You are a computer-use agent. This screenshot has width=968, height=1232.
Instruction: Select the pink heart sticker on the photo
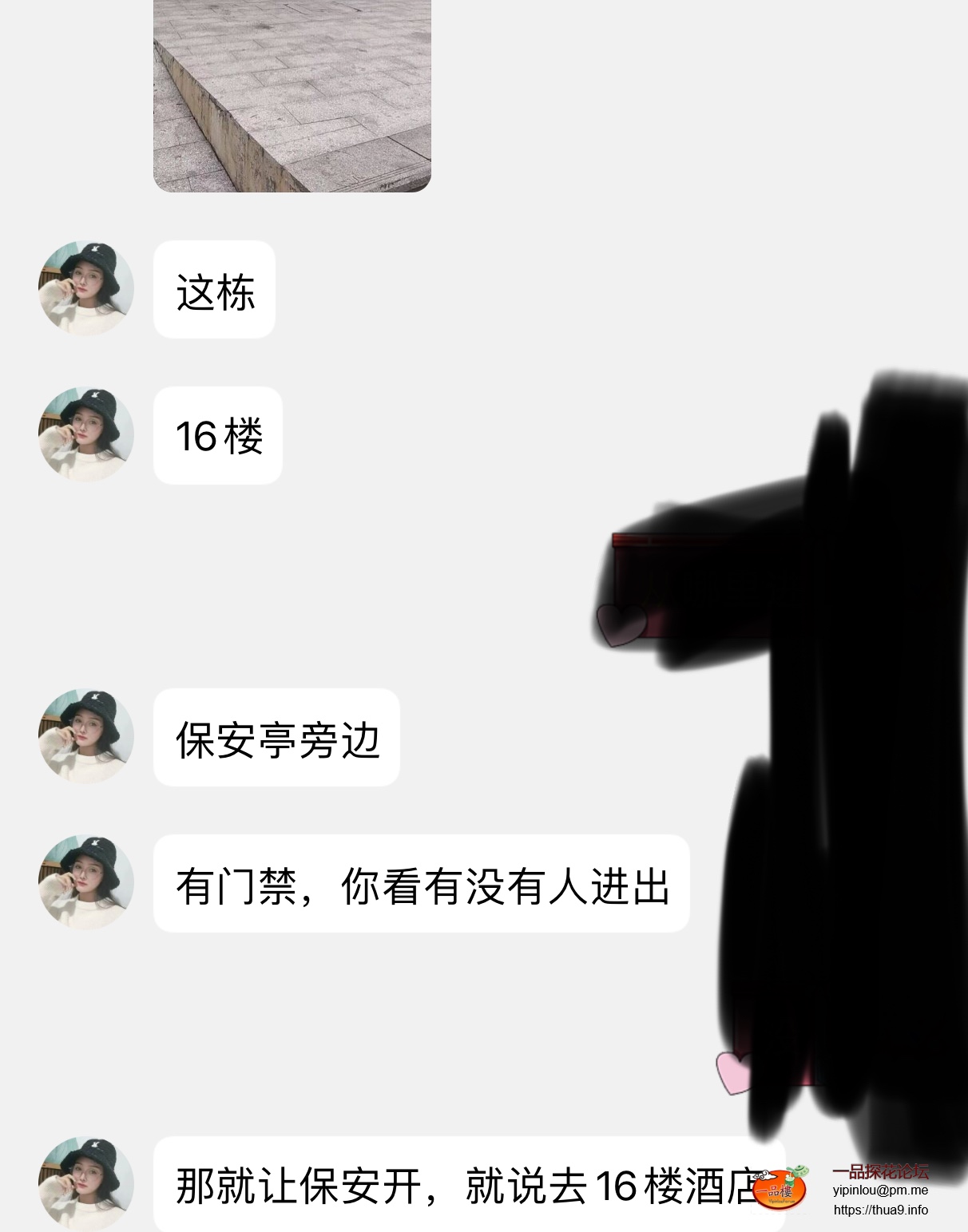(732, 1073)
